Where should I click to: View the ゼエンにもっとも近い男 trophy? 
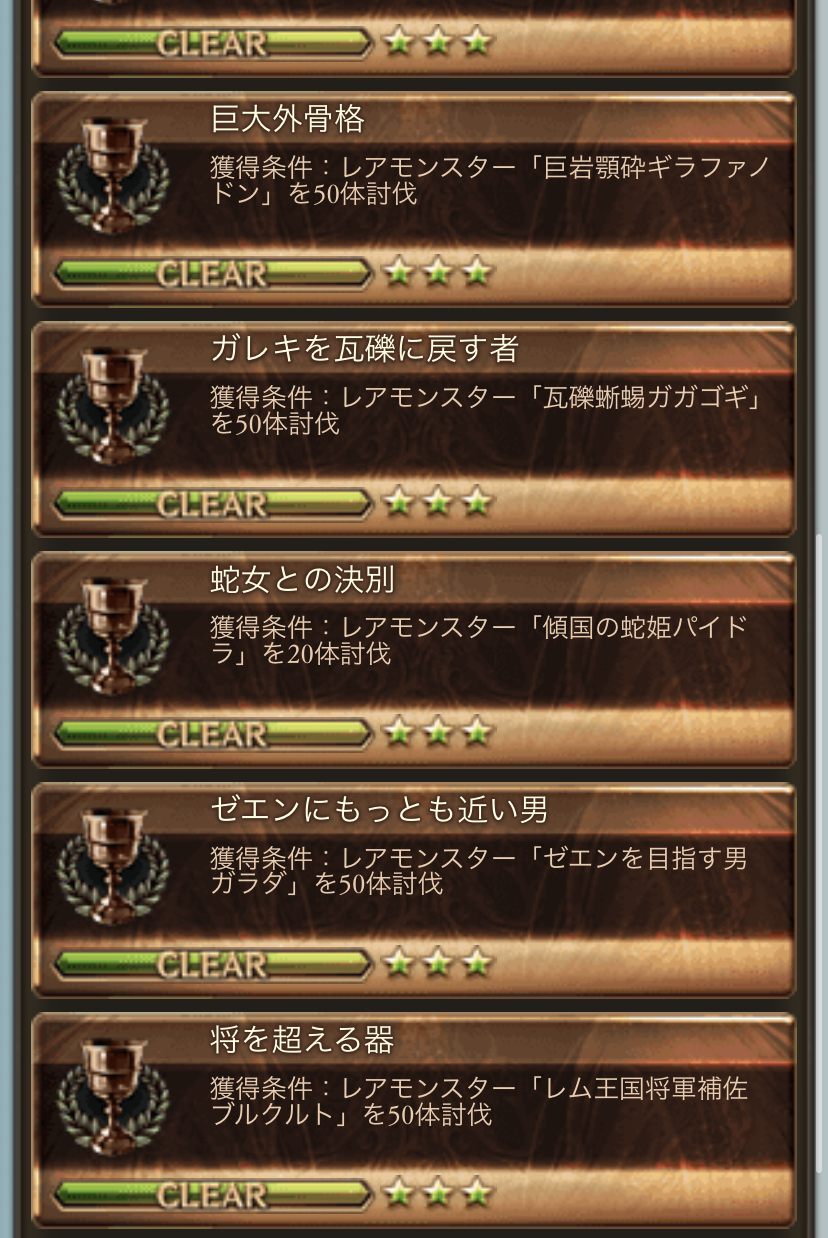click(413, 890)
